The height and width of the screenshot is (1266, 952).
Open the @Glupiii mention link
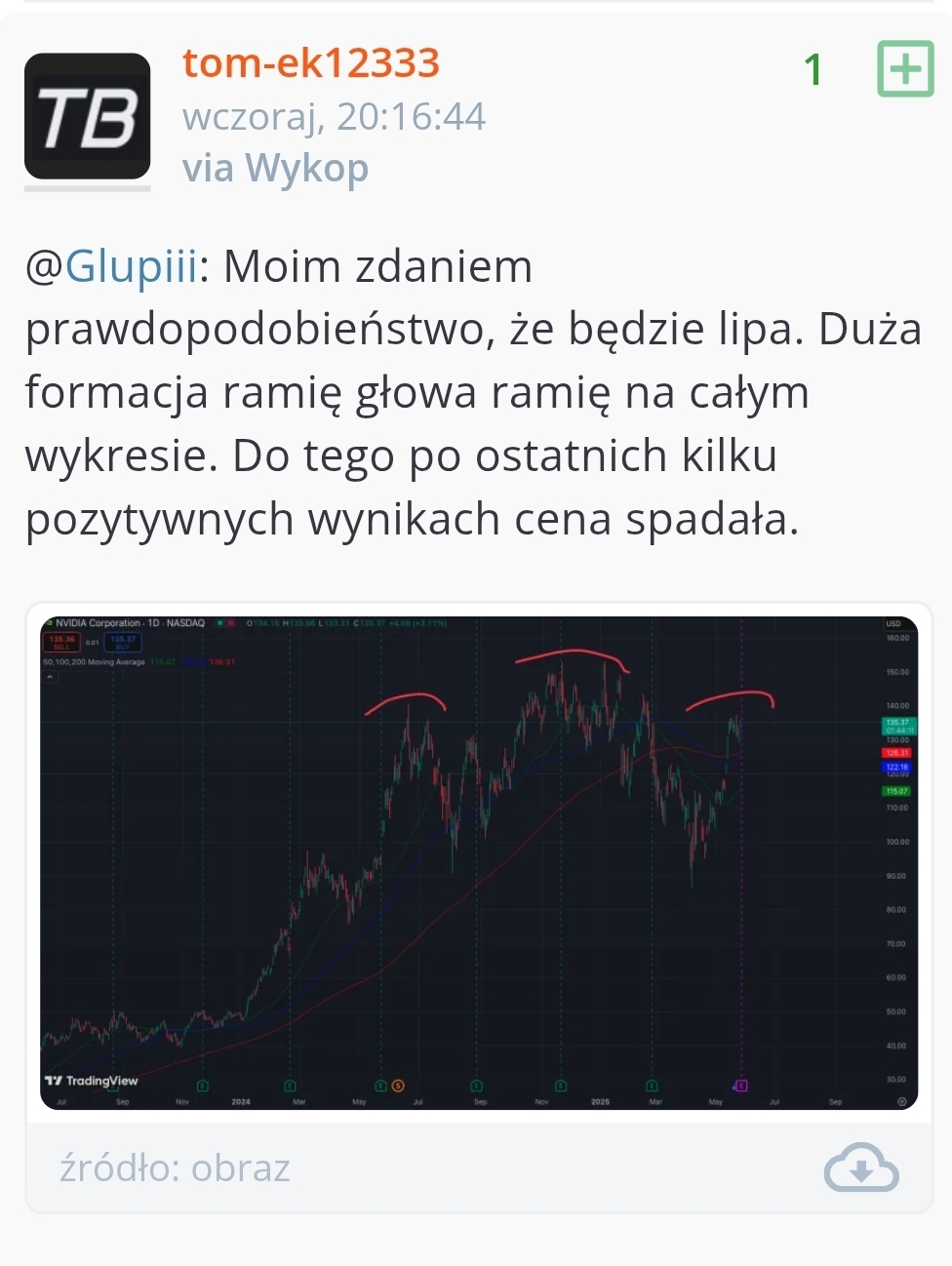click(112, 266)
